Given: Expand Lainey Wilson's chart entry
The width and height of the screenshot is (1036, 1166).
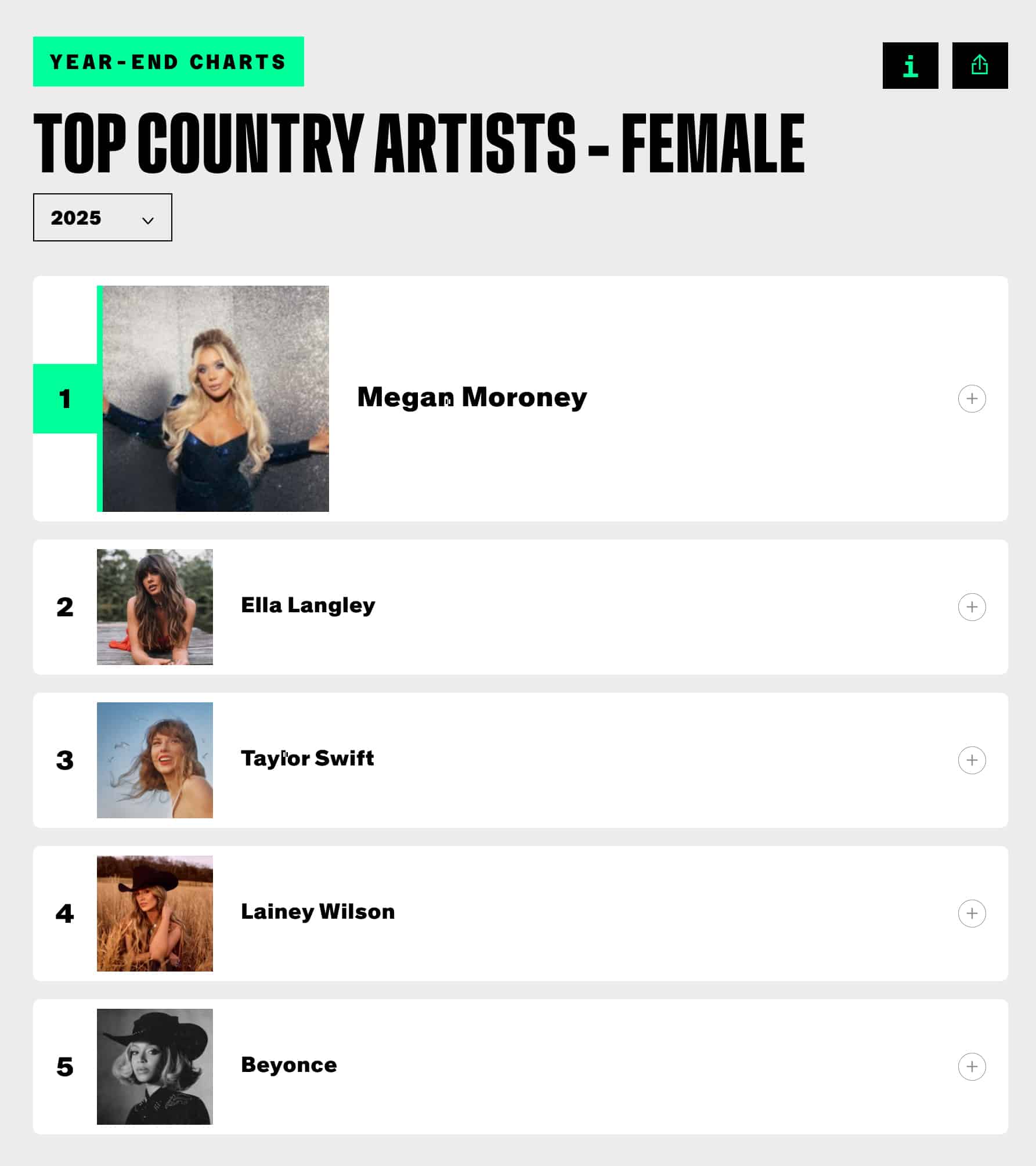Looking at the screenshot, I should point(971,914).
